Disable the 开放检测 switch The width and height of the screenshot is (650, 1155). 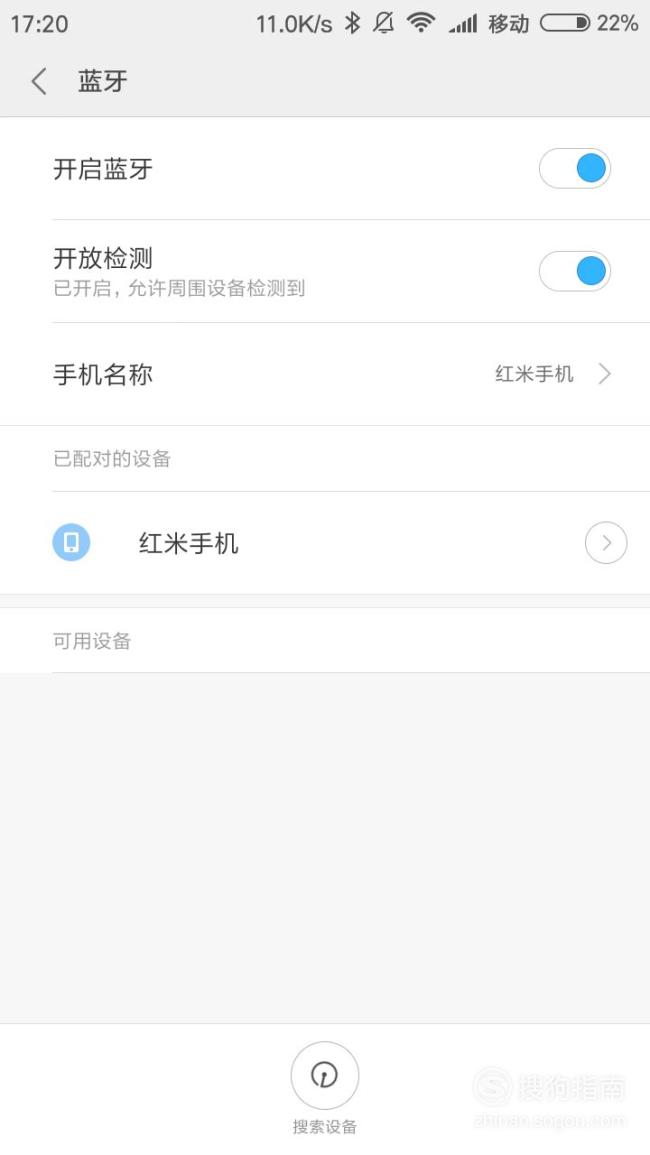[x=575, y=271]
